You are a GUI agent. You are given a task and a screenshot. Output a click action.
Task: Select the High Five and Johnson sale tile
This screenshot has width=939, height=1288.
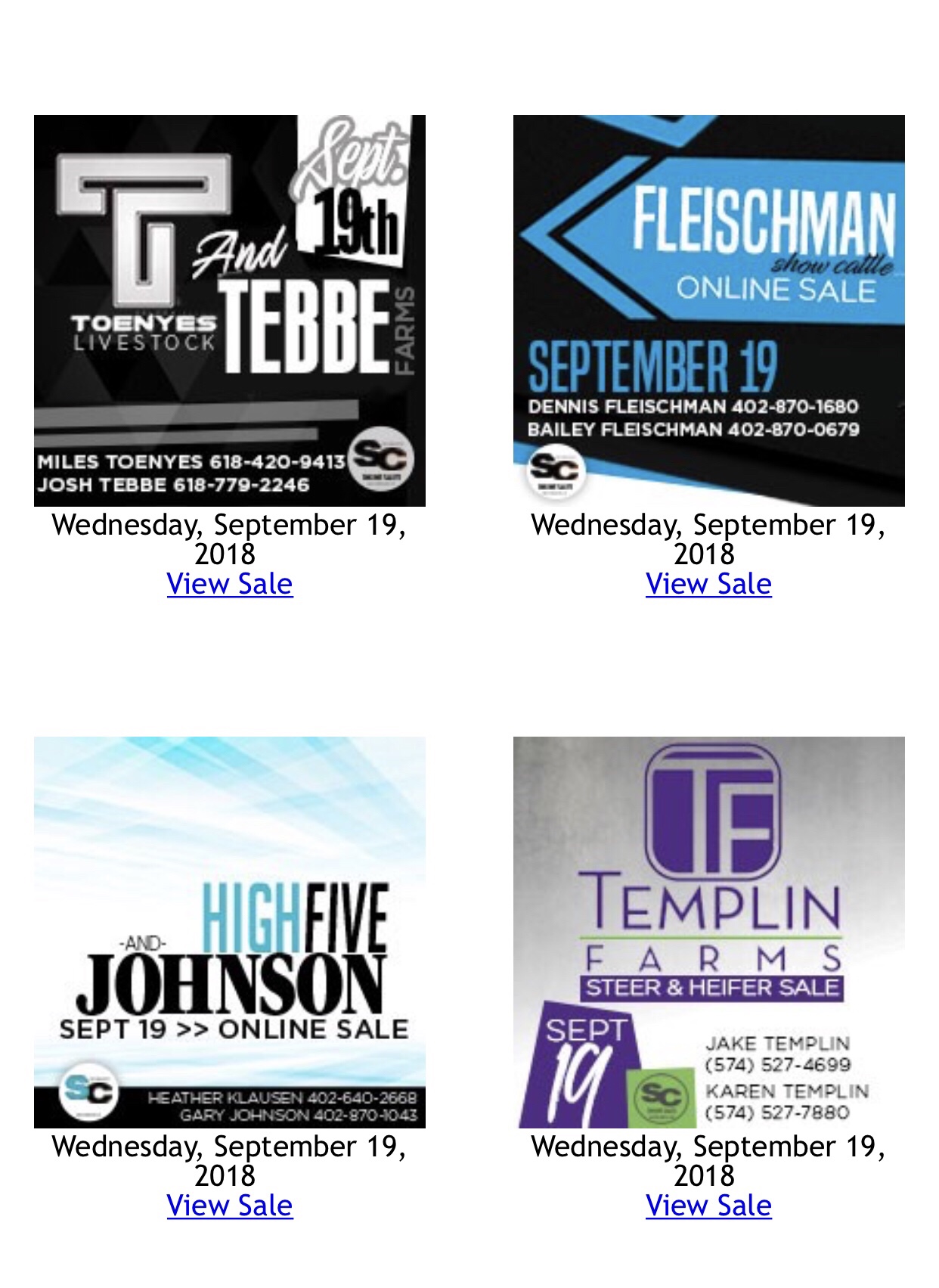(x=230, y=932)
